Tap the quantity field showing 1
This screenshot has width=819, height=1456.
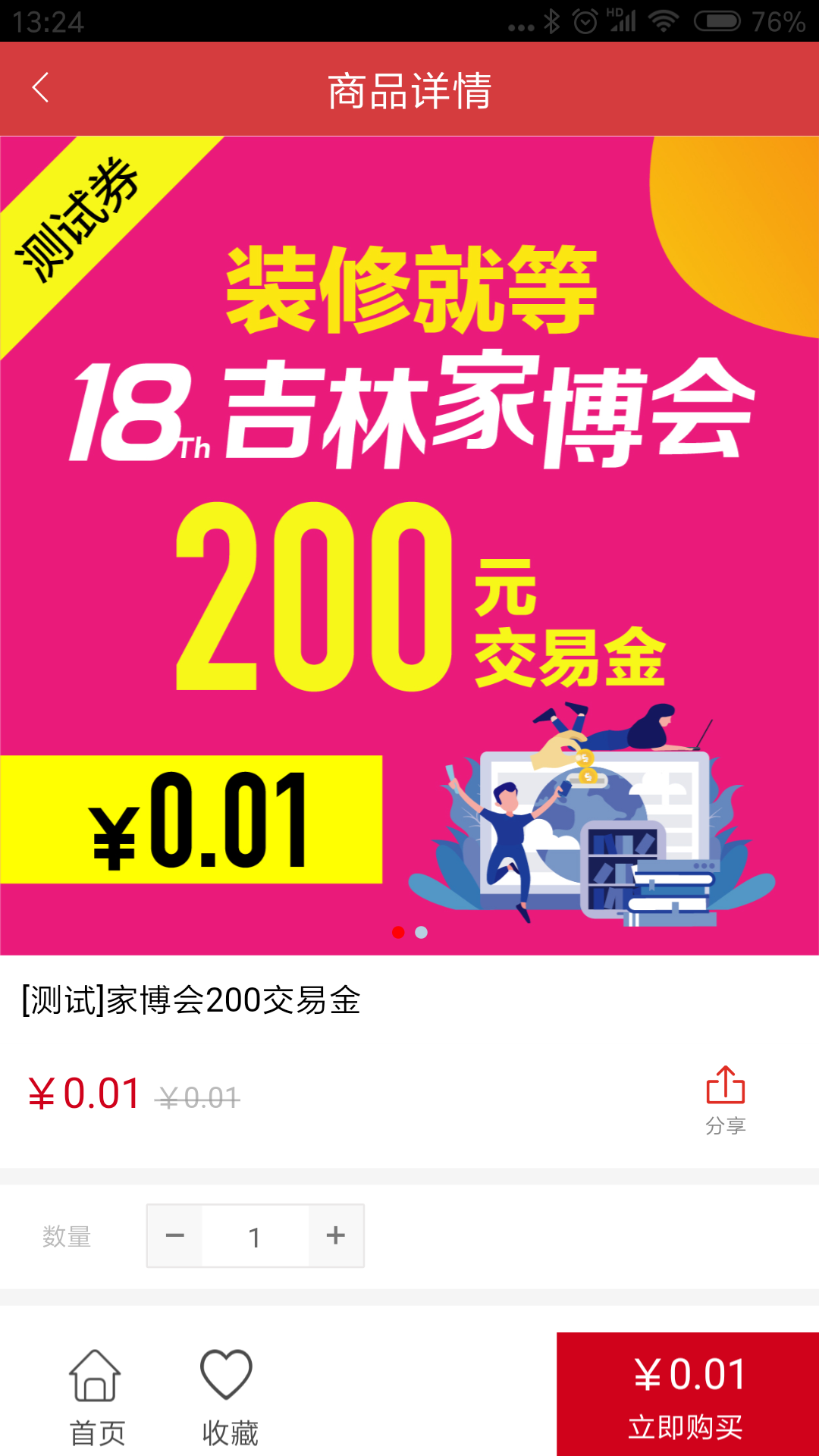click(x=255, y=1236)
